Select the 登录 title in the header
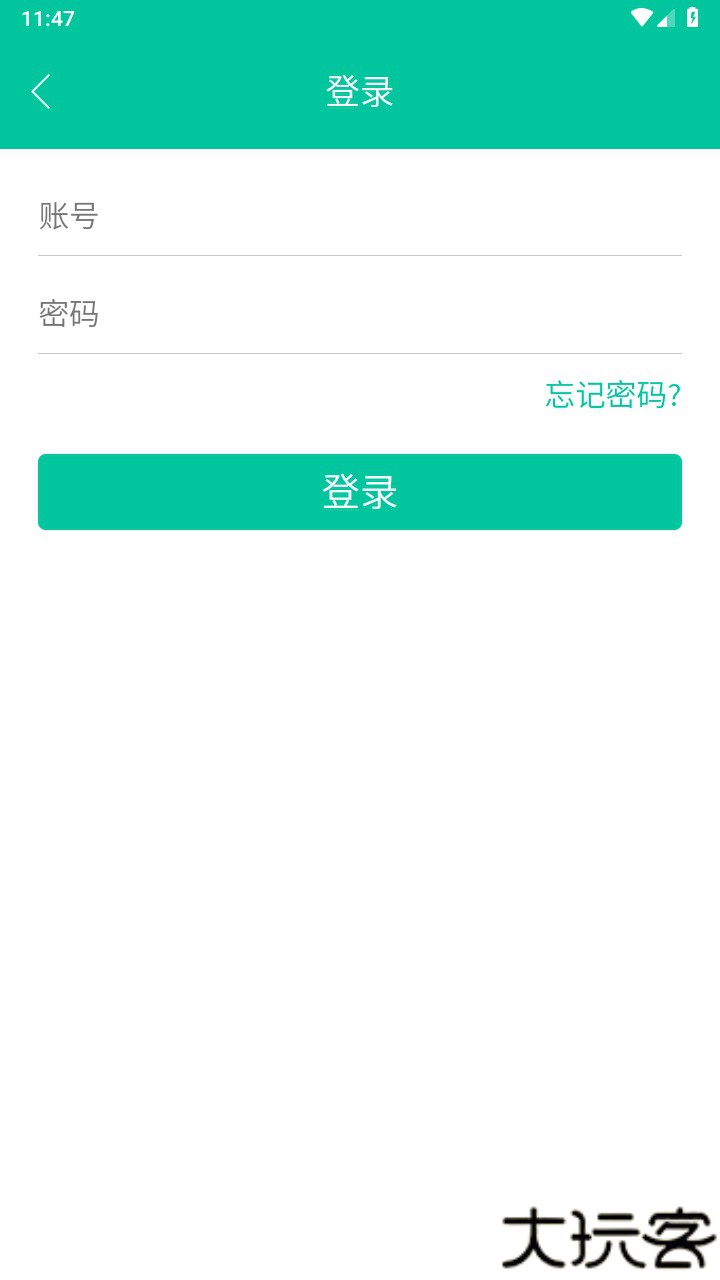This screenshot has width=720, height=1280. 360,90
